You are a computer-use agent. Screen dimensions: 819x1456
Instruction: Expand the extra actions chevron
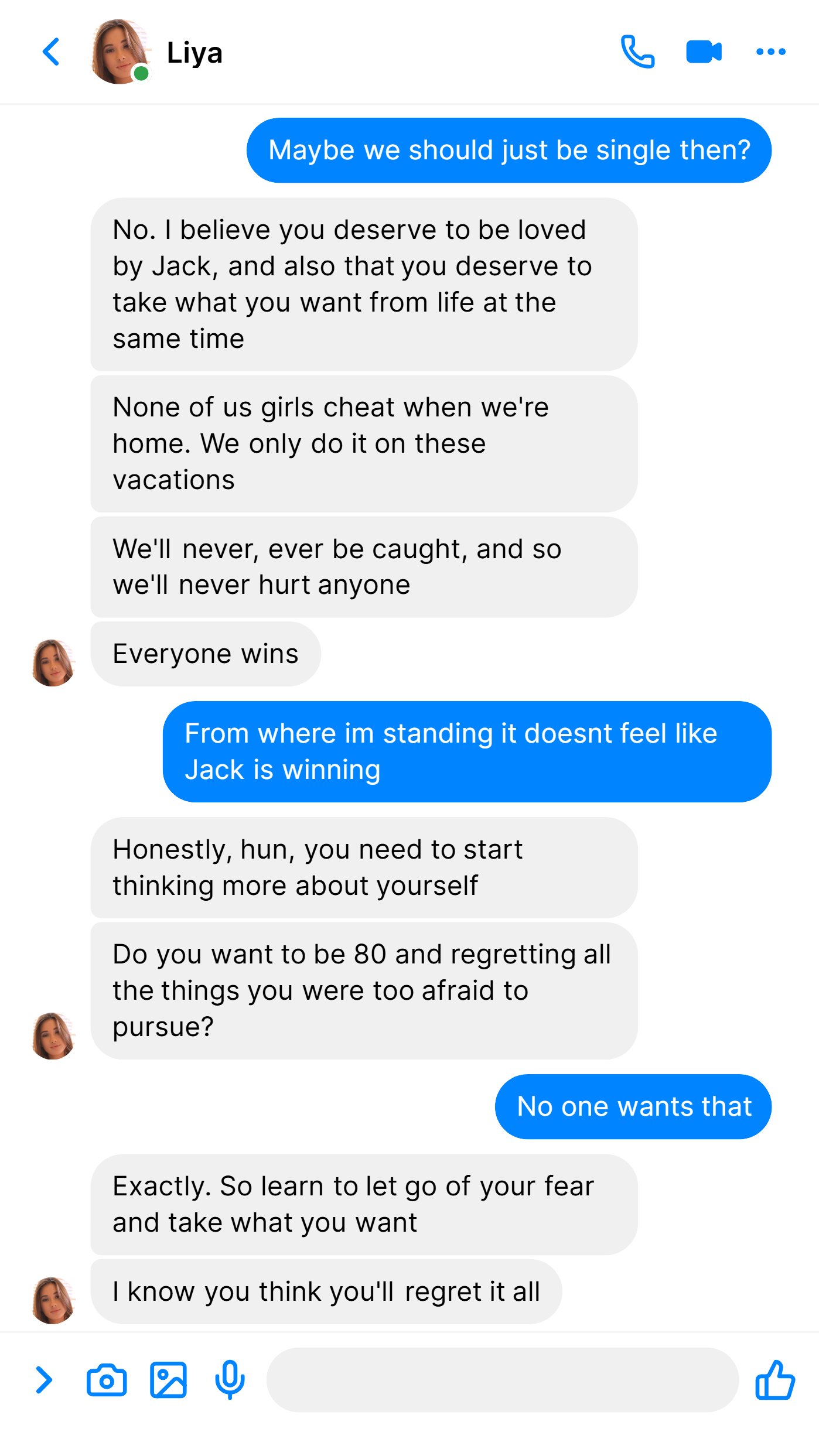pyautogui.click(x=44, y=1380)
